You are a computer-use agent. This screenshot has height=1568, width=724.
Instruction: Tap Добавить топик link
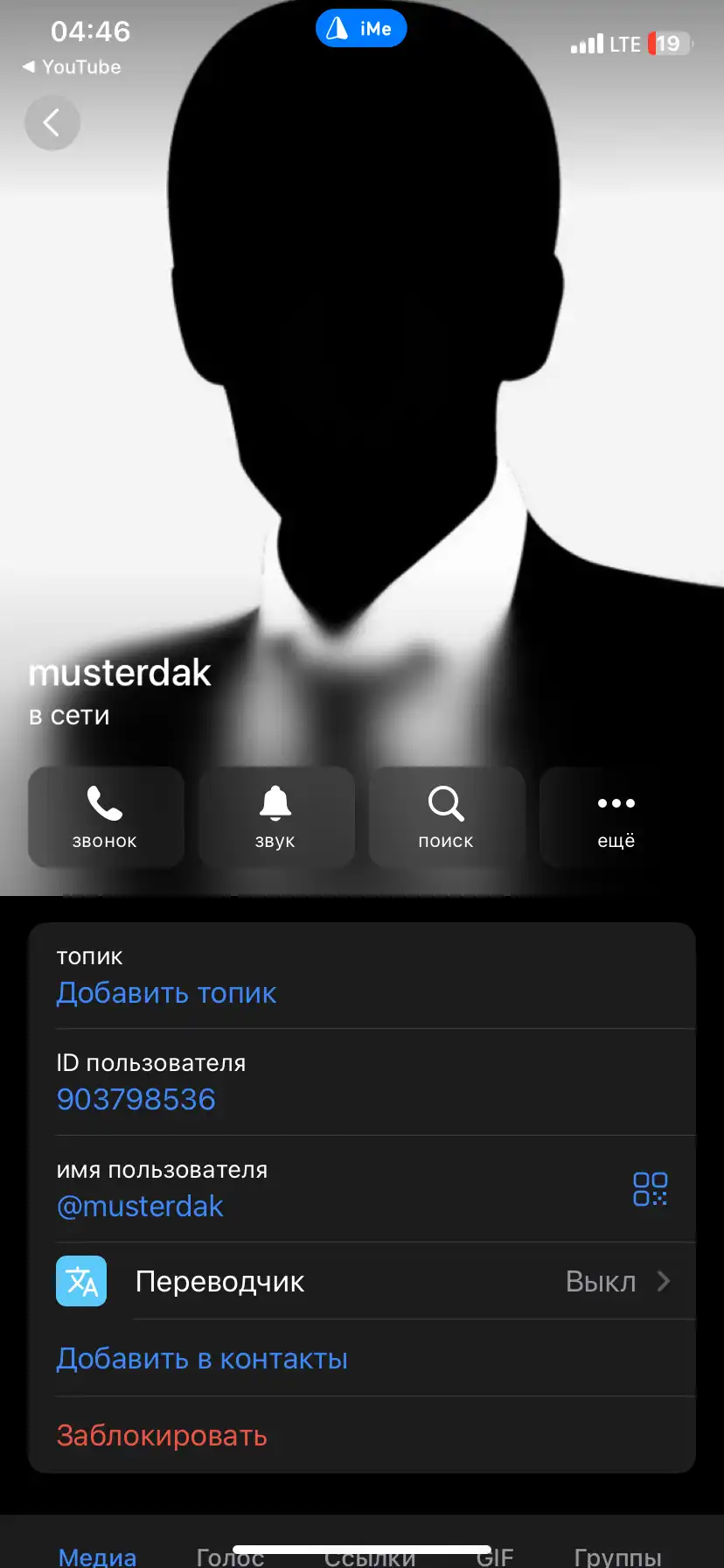[166, 993]
